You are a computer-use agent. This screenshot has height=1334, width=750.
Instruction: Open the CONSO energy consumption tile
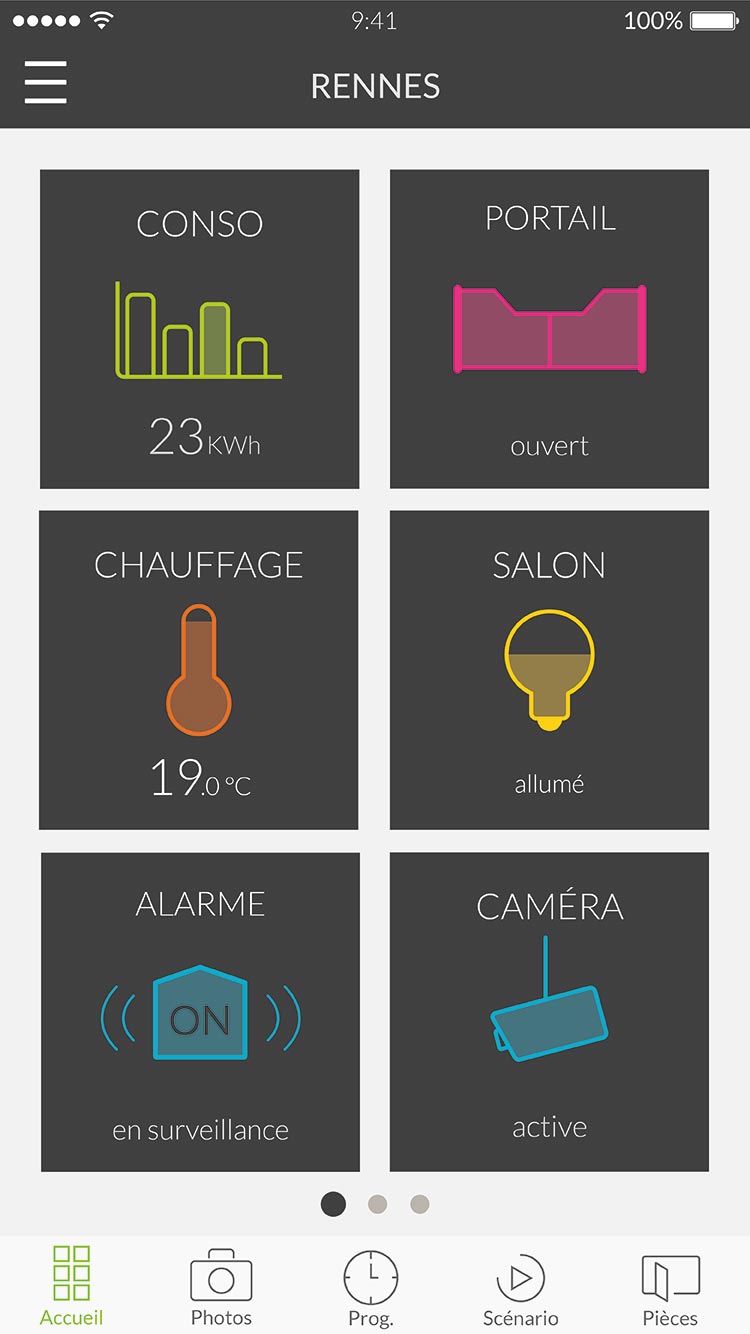199,329
